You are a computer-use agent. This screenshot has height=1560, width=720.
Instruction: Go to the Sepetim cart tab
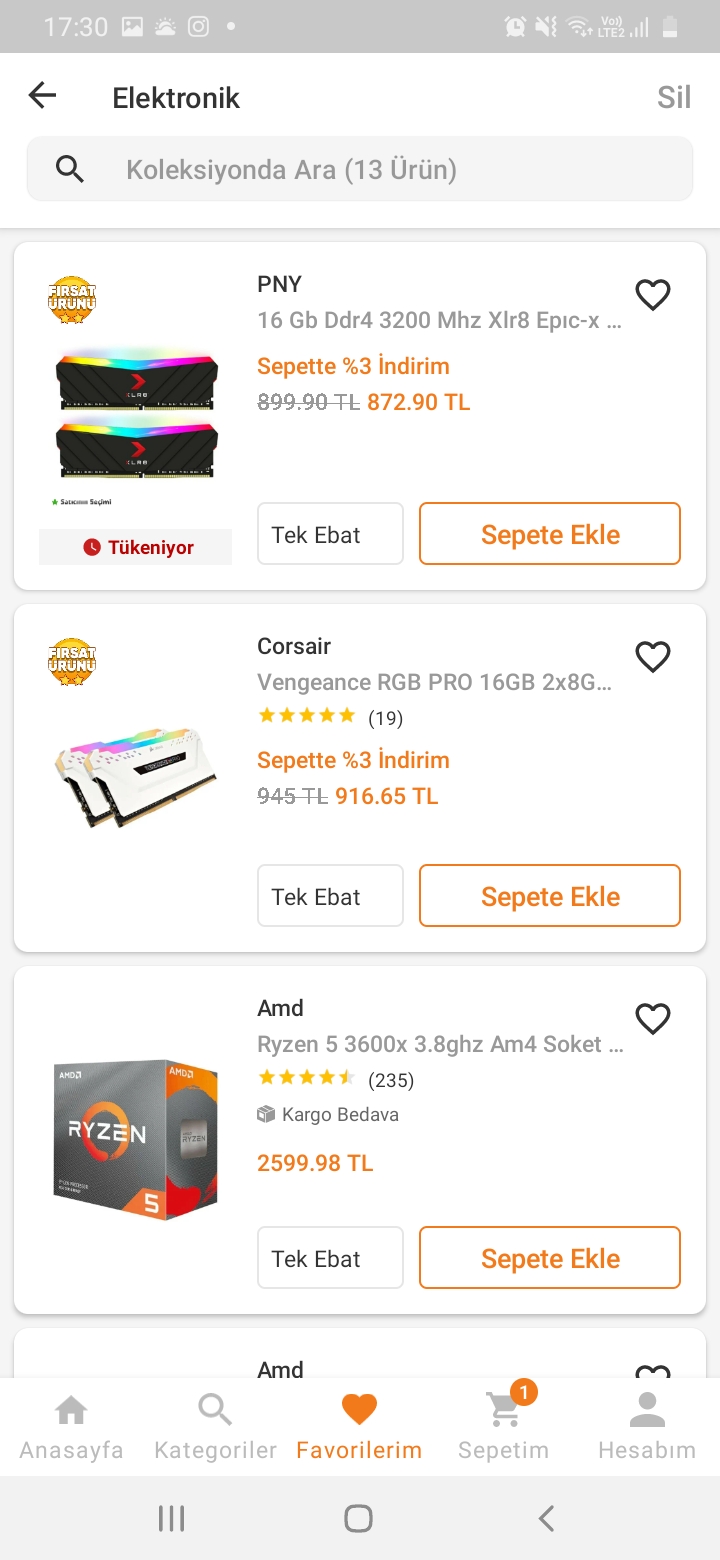[x=503, y=1428]
